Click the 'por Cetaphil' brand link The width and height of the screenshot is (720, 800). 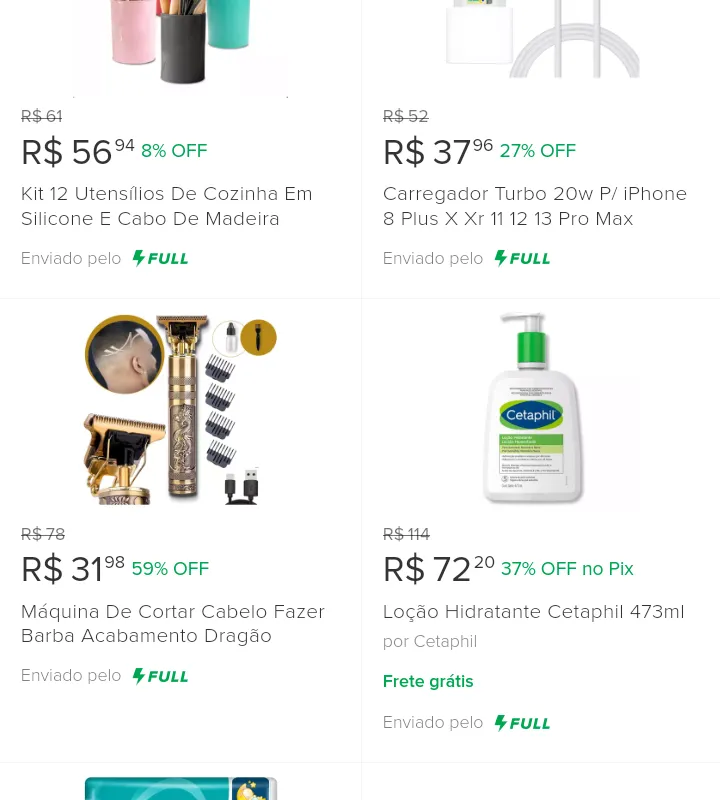point(430,641)
